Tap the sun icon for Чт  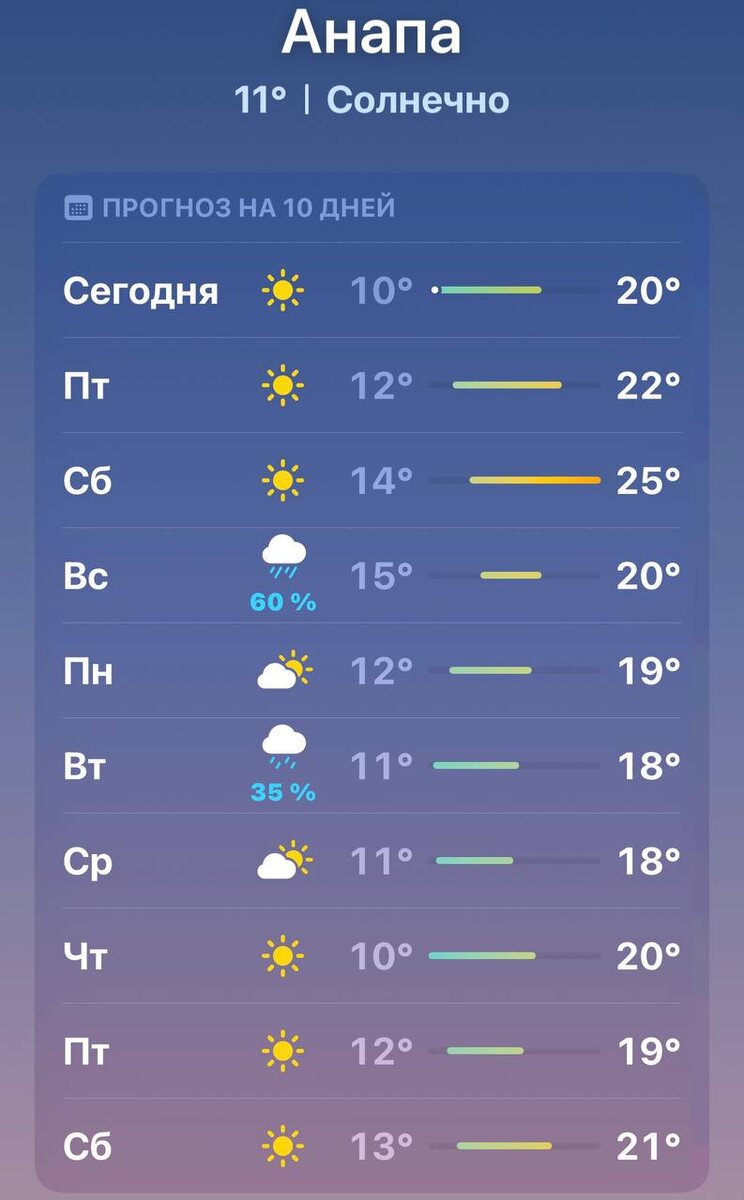coord(283,956)
